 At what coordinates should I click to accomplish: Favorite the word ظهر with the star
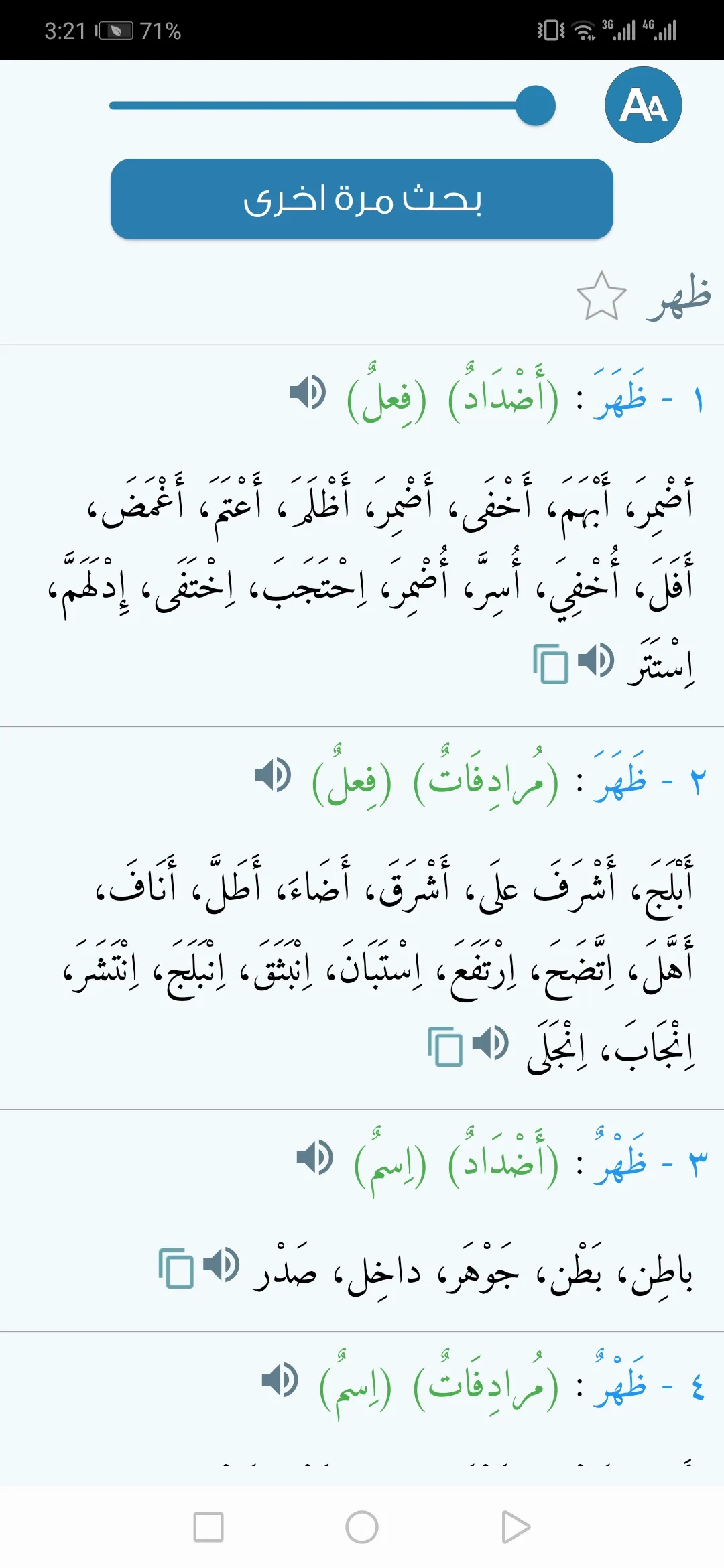click(x=601, y=296)
